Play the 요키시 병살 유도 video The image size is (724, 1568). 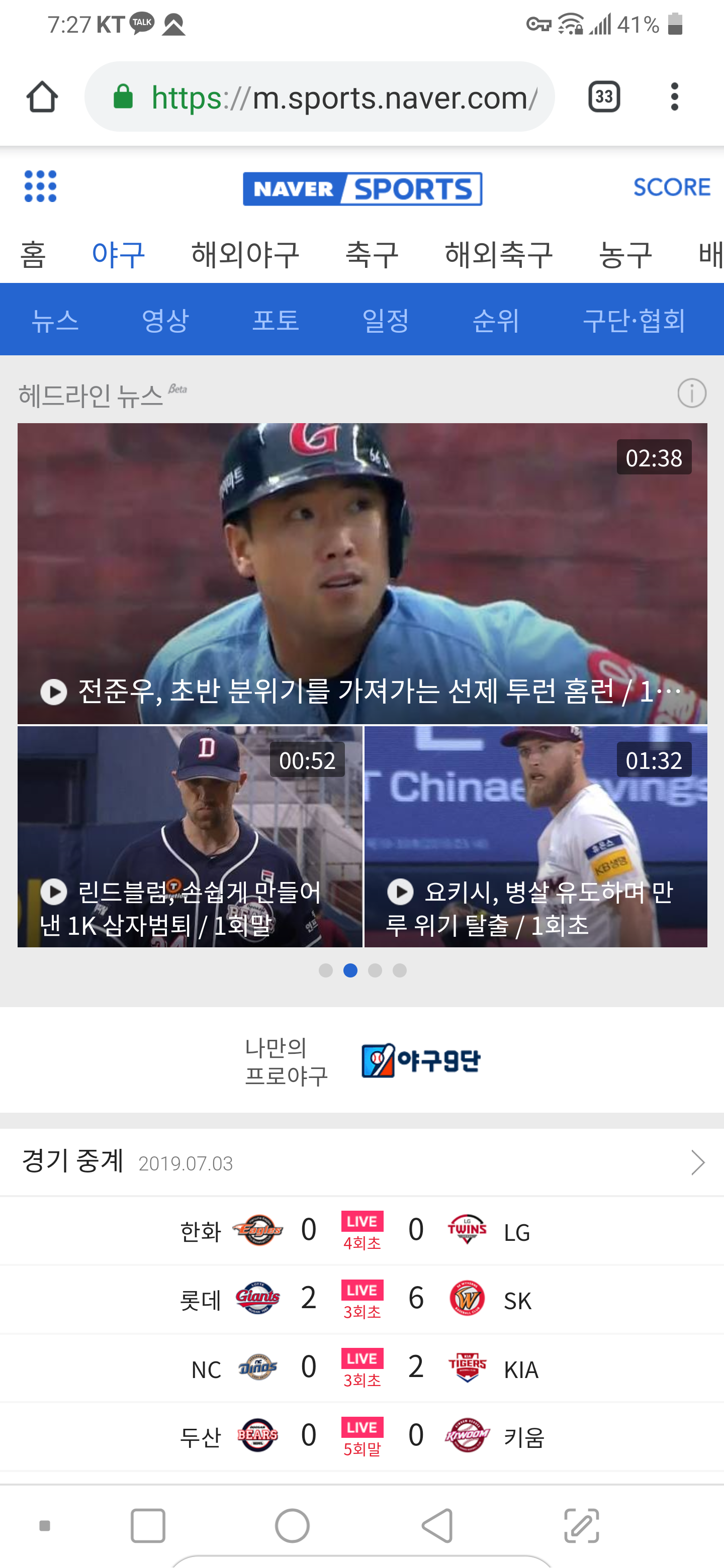tap(536, 836)
